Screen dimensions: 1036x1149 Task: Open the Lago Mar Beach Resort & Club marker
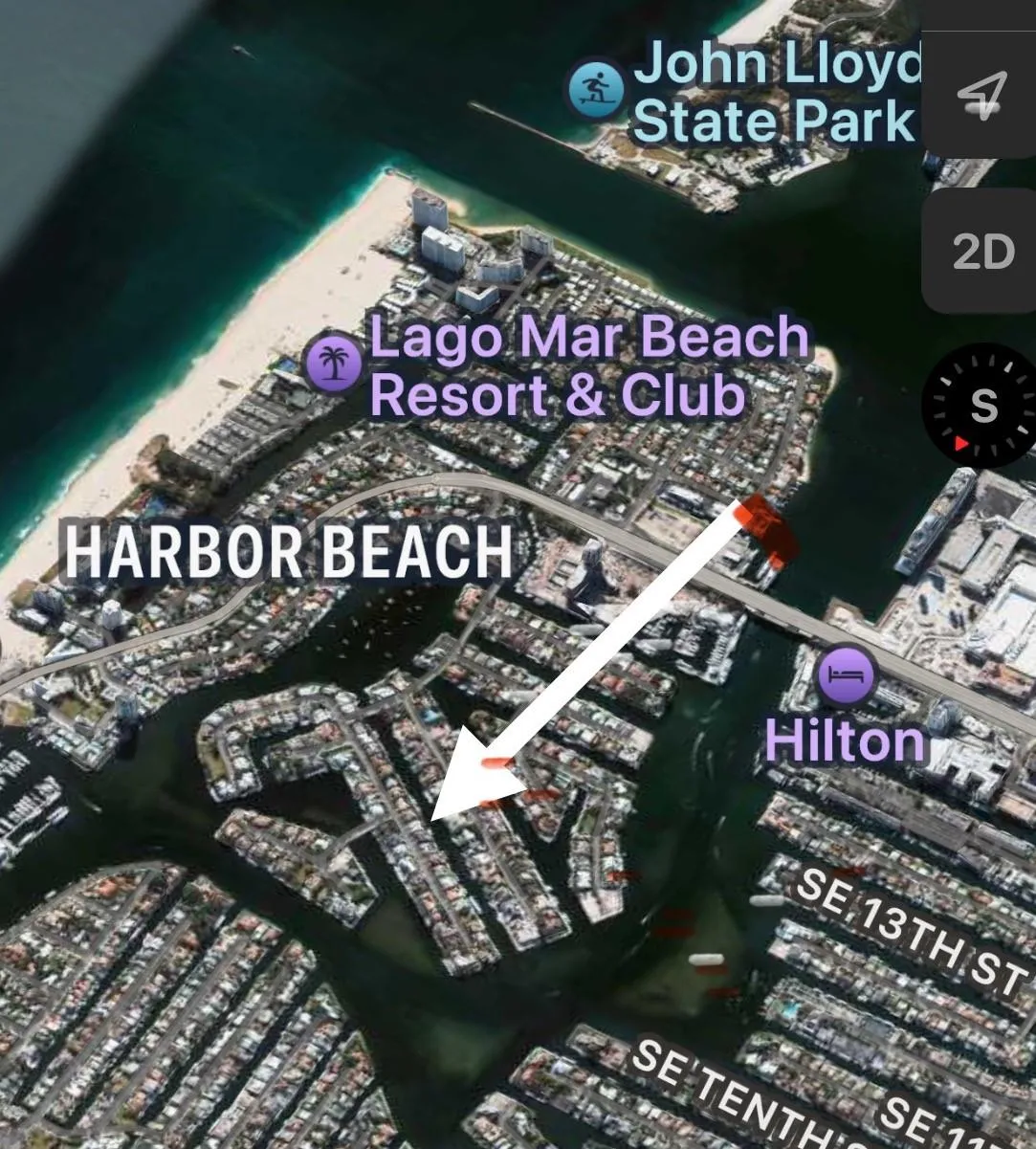pos(333,364)
